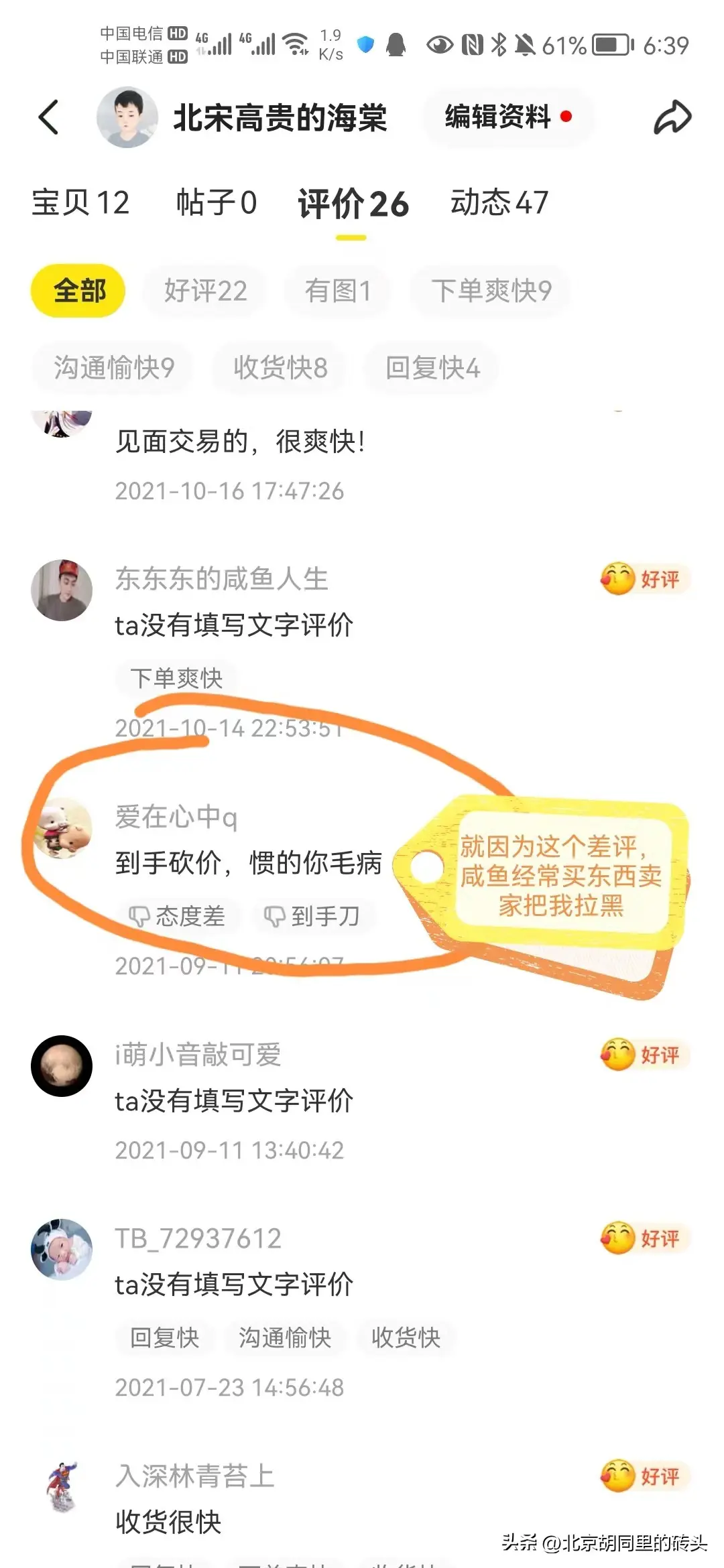The image size is (724, 1568).
Task: Select the 全部 filter chip
Action: click(x=78, y=291)
